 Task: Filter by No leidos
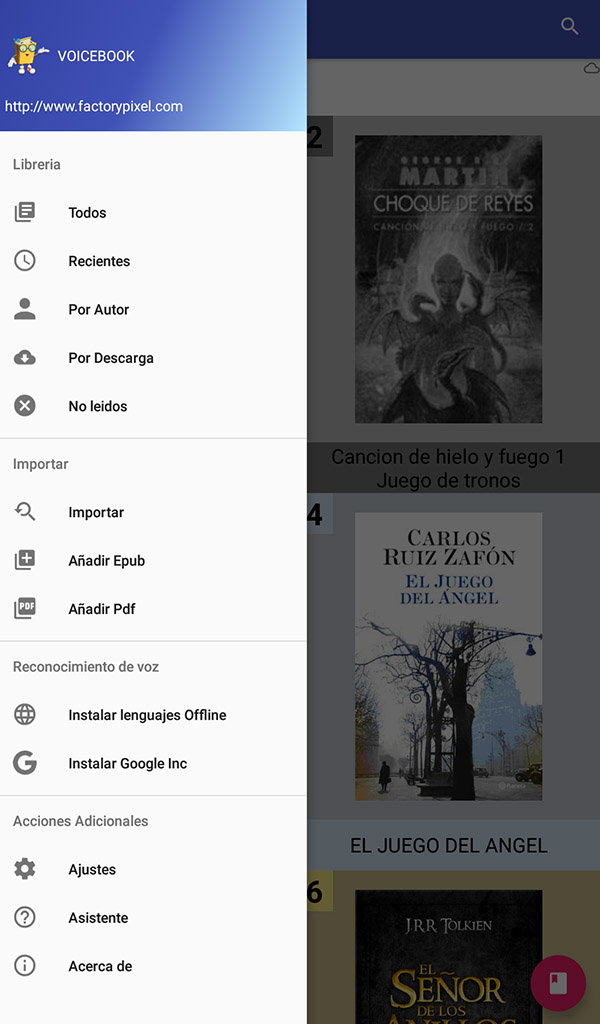(x=97, y=406)
